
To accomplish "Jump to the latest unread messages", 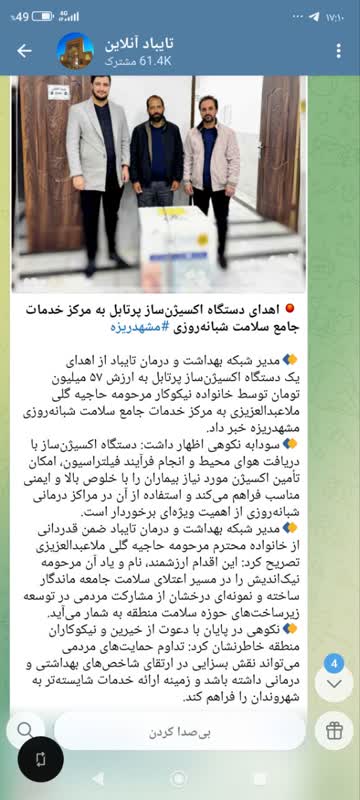I will 334,683.
